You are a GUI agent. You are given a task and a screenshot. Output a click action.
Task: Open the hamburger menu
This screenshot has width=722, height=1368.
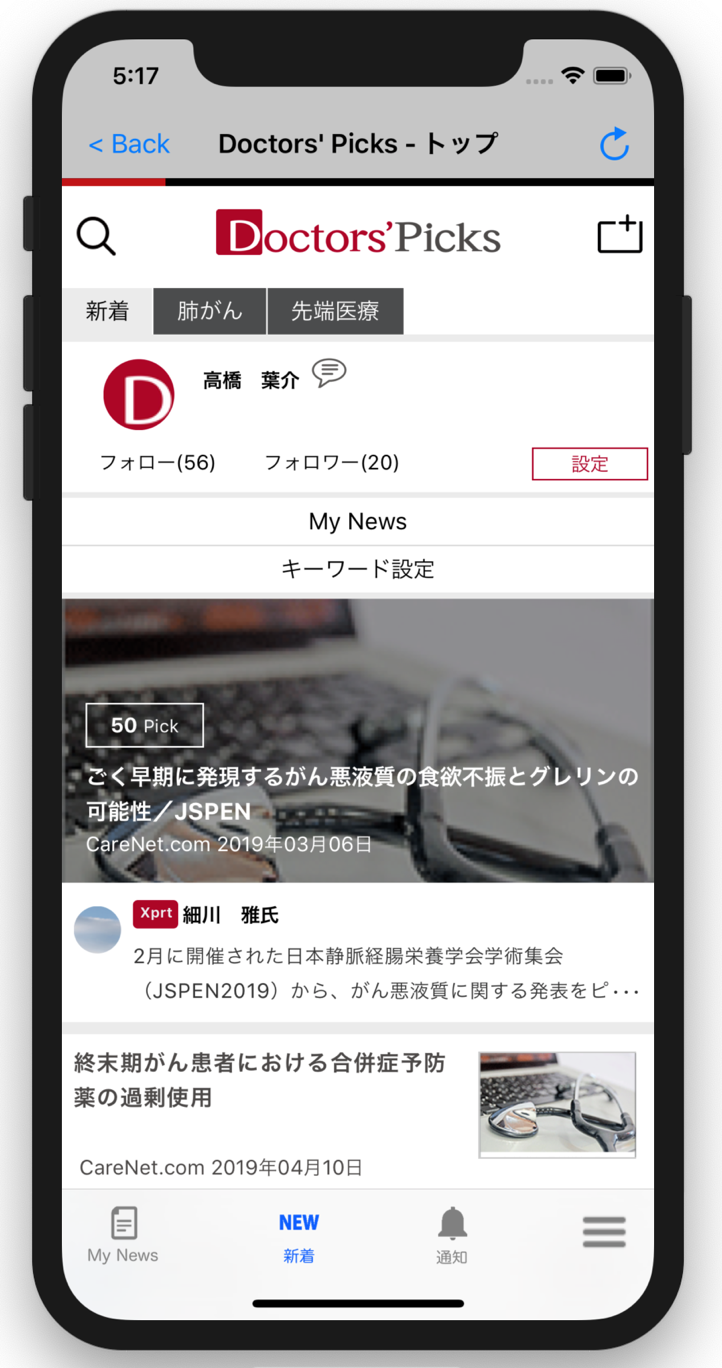pyautogui.click(x=604, y=1232)
